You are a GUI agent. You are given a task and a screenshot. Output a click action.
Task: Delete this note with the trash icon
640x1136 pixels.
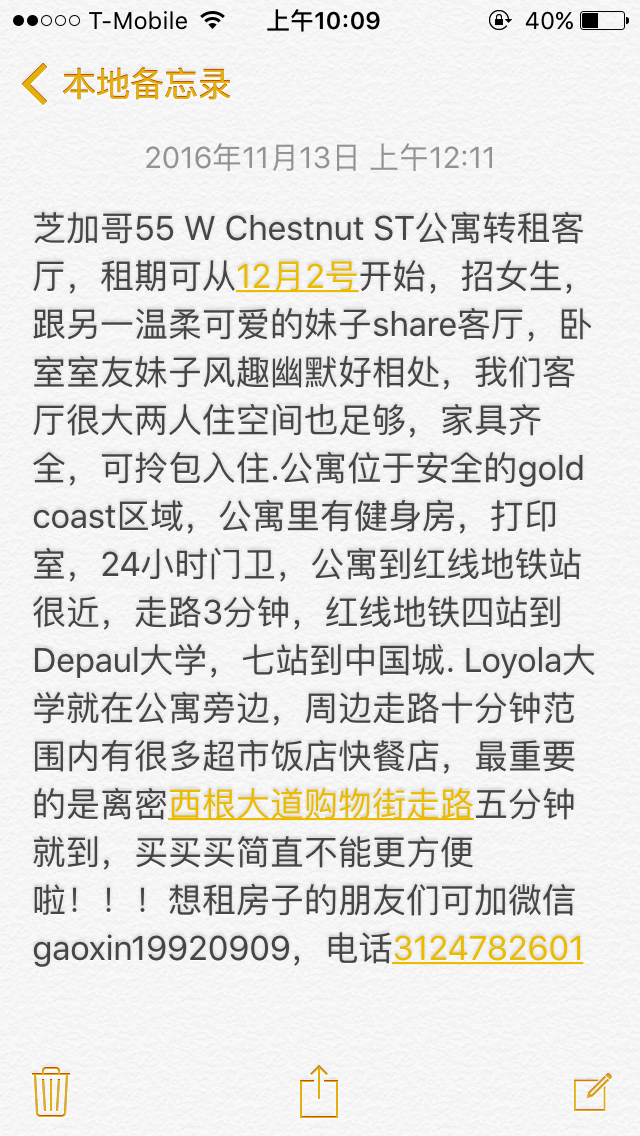pyautogui.click(x=50, y=1091)
